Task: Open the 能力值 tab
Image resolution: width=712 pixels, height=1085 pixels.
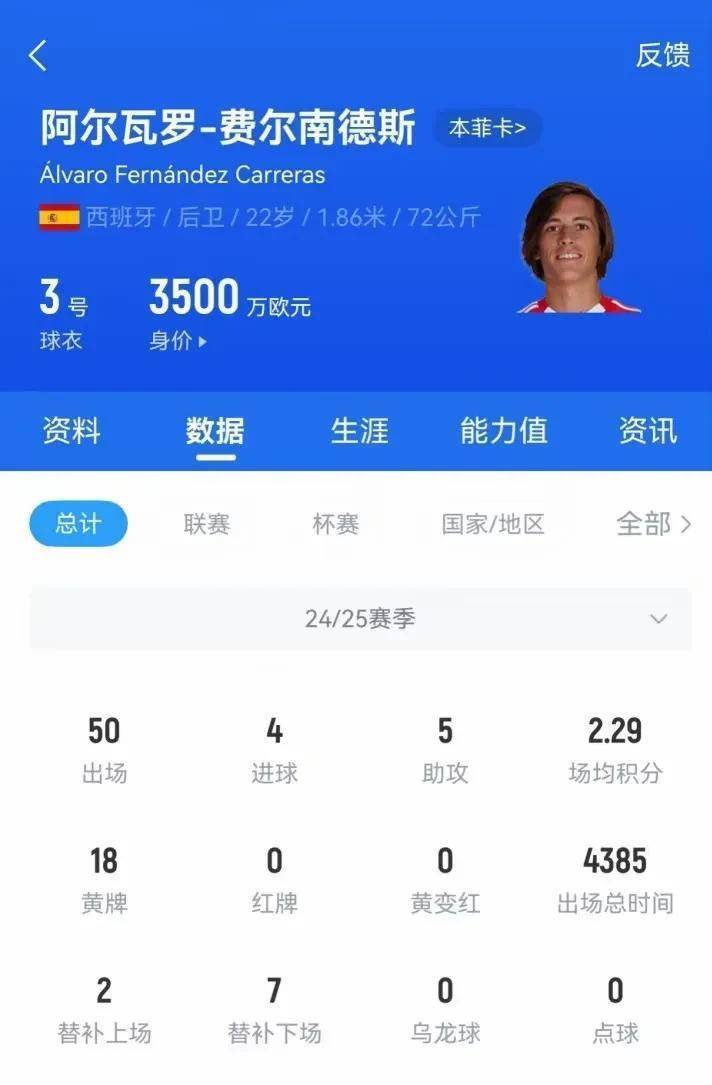Action: point(503,431)
